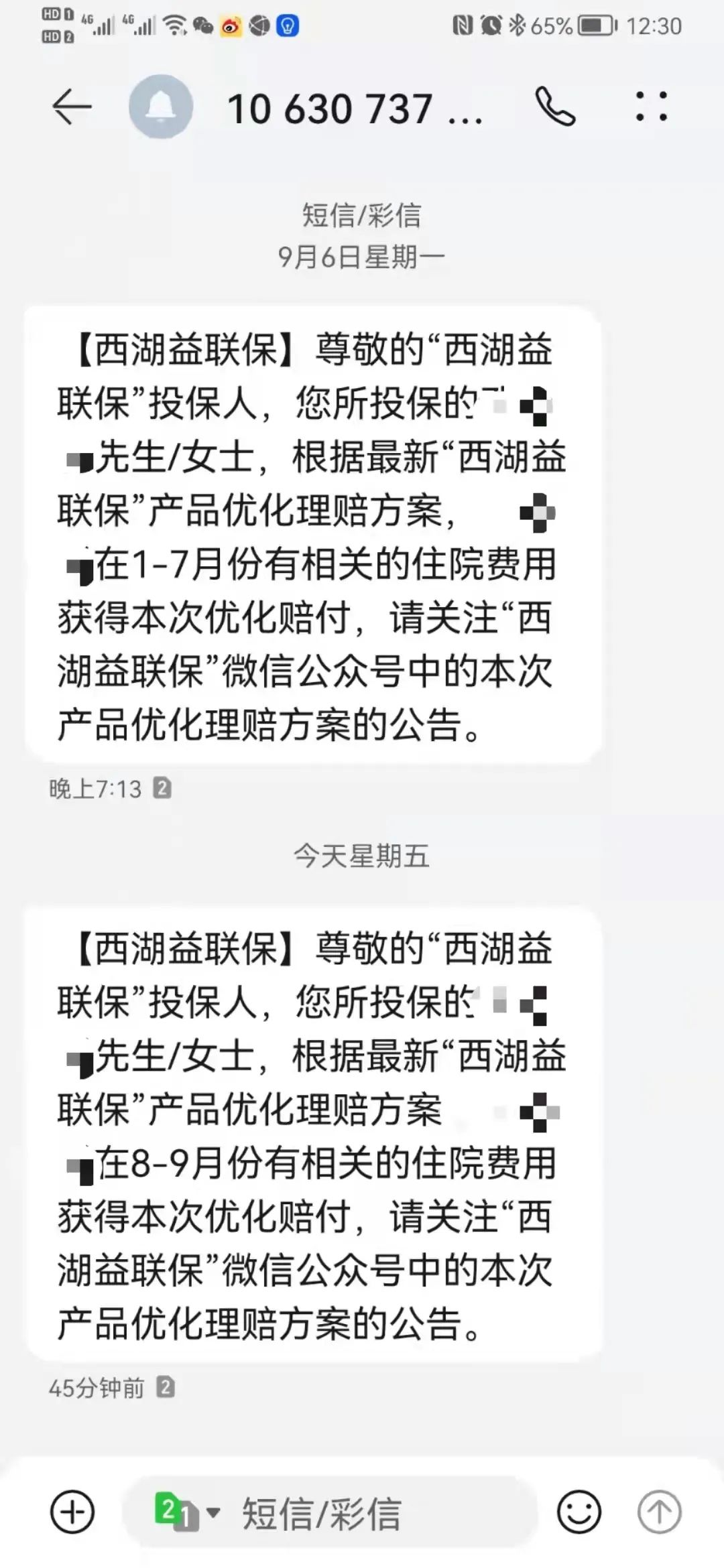Tap the send arrow button
The height and width of the screenshot is (1568, 724).
[x=659, y=1512]
